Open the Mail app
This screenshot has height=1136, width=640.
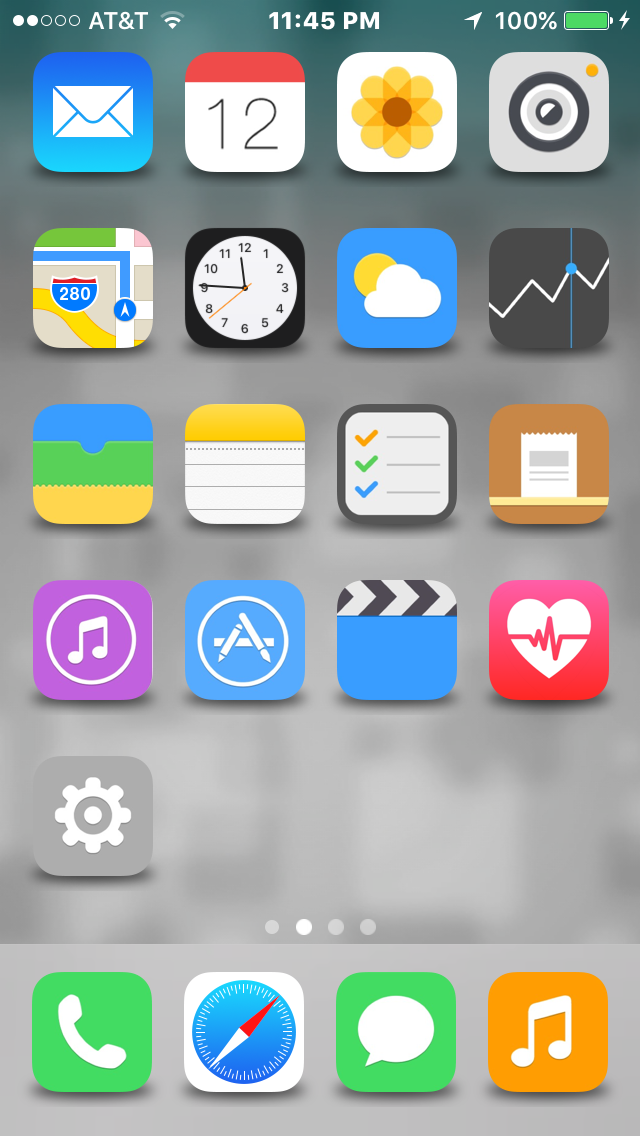(x=93, y=112)
